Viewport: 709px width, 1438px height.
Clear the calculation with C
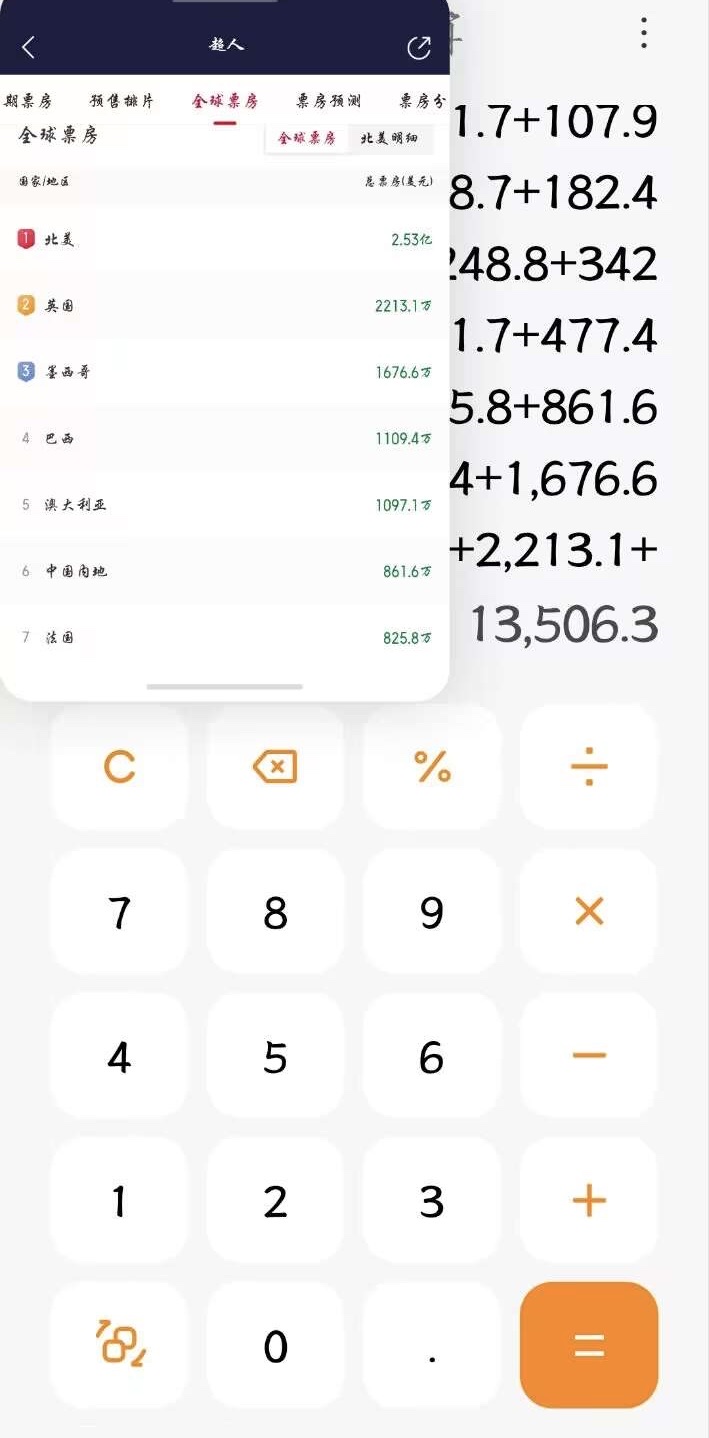tap(119, 767)
